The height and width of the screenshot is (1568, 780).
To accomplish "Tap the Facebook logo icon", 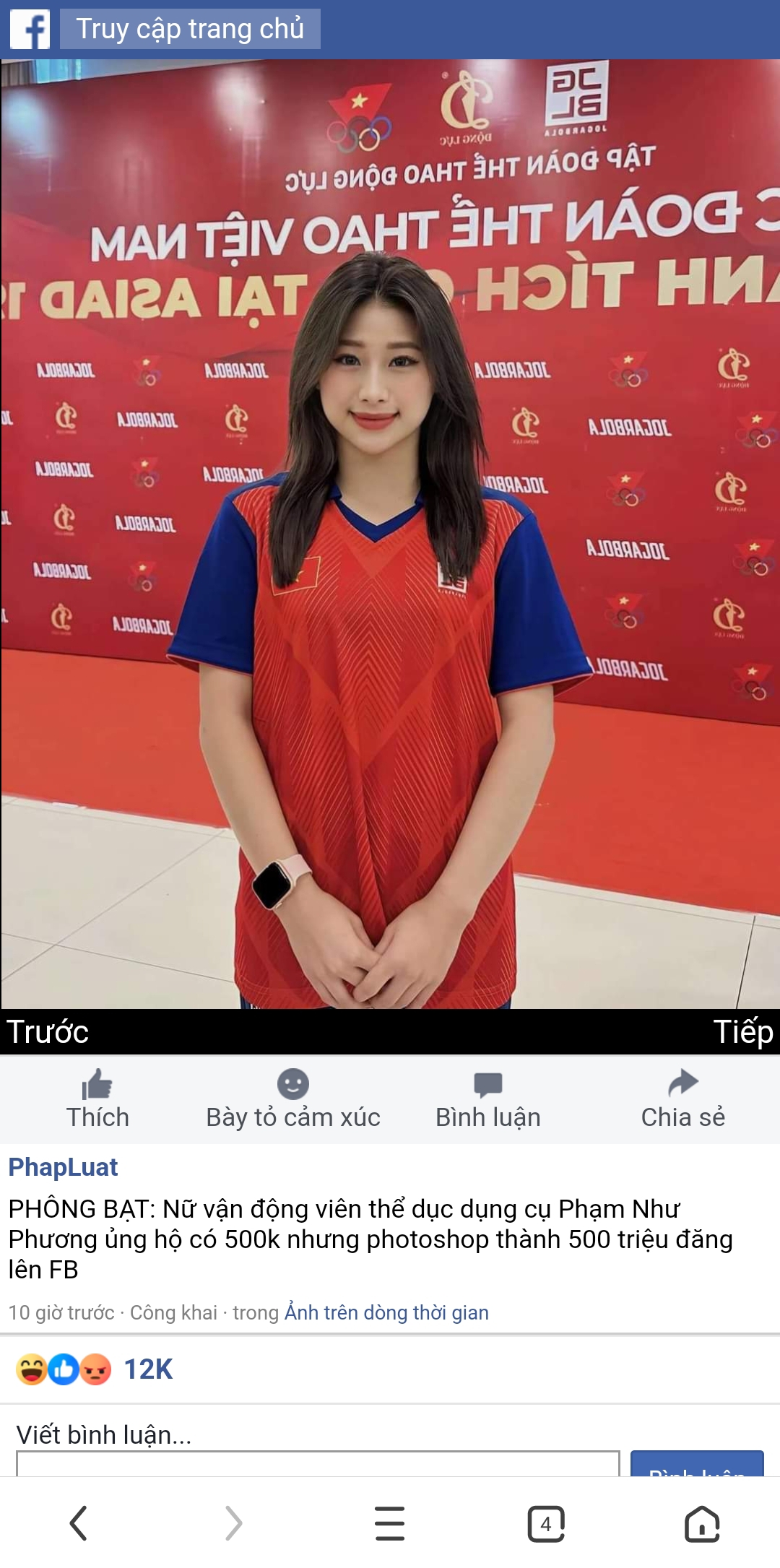I will tap(30, 30).
